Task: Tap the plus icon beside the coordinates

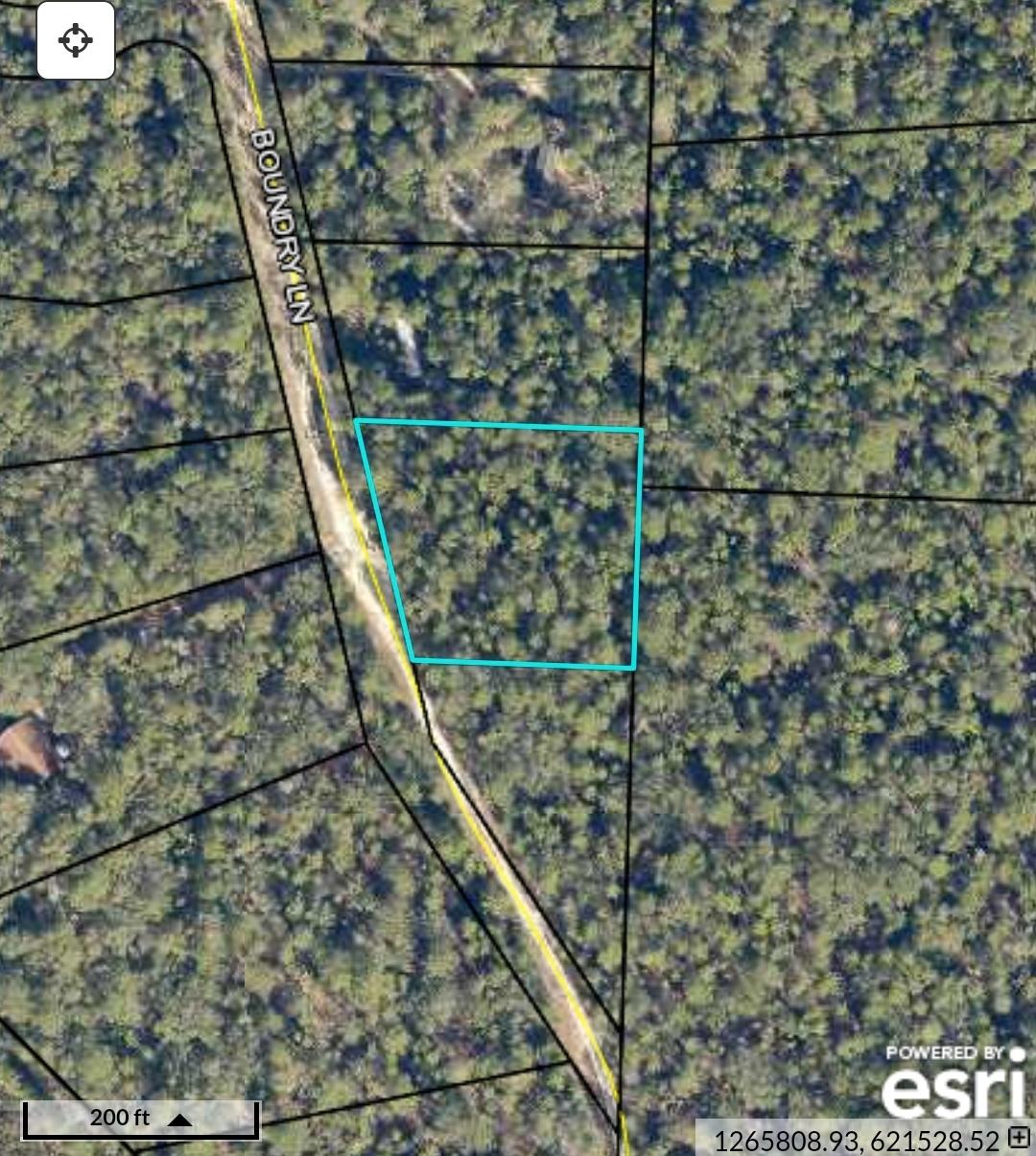Action: pyautogui.click(x=1018, y=1140)
